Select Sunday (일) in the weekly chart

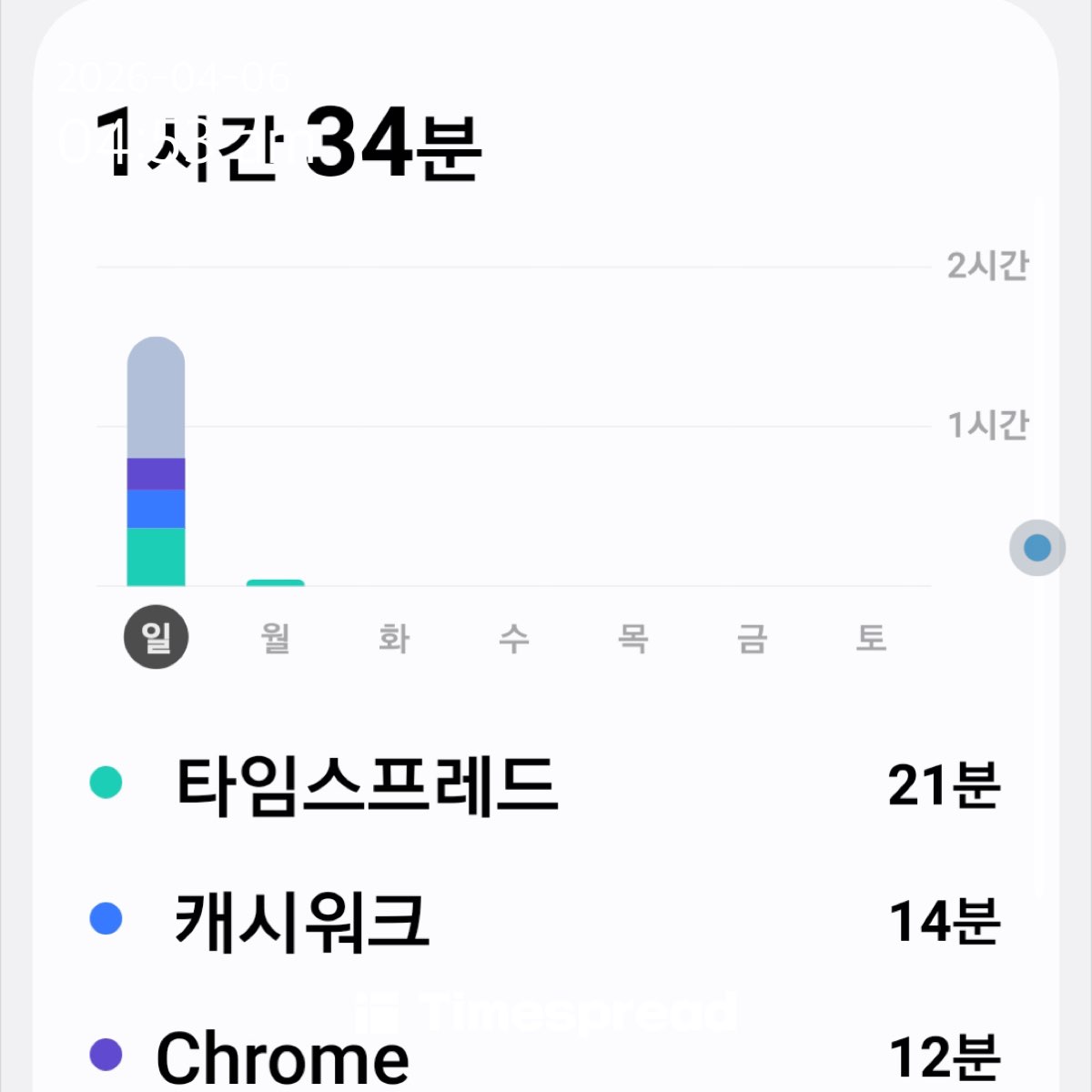[156, 637]
